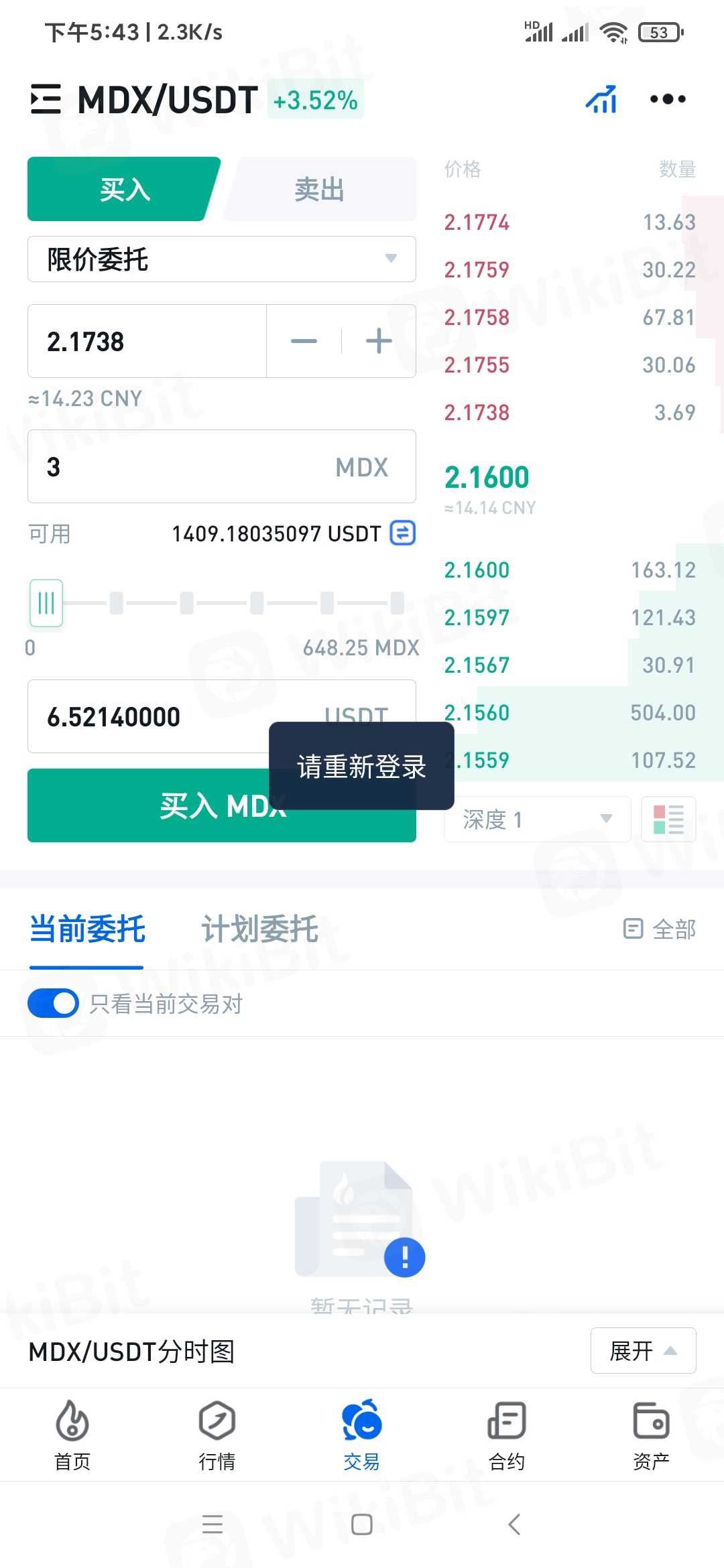Viewport: 724px width, 1568px height.
Task: View 全部 orders
Action: tap(660, 929)
